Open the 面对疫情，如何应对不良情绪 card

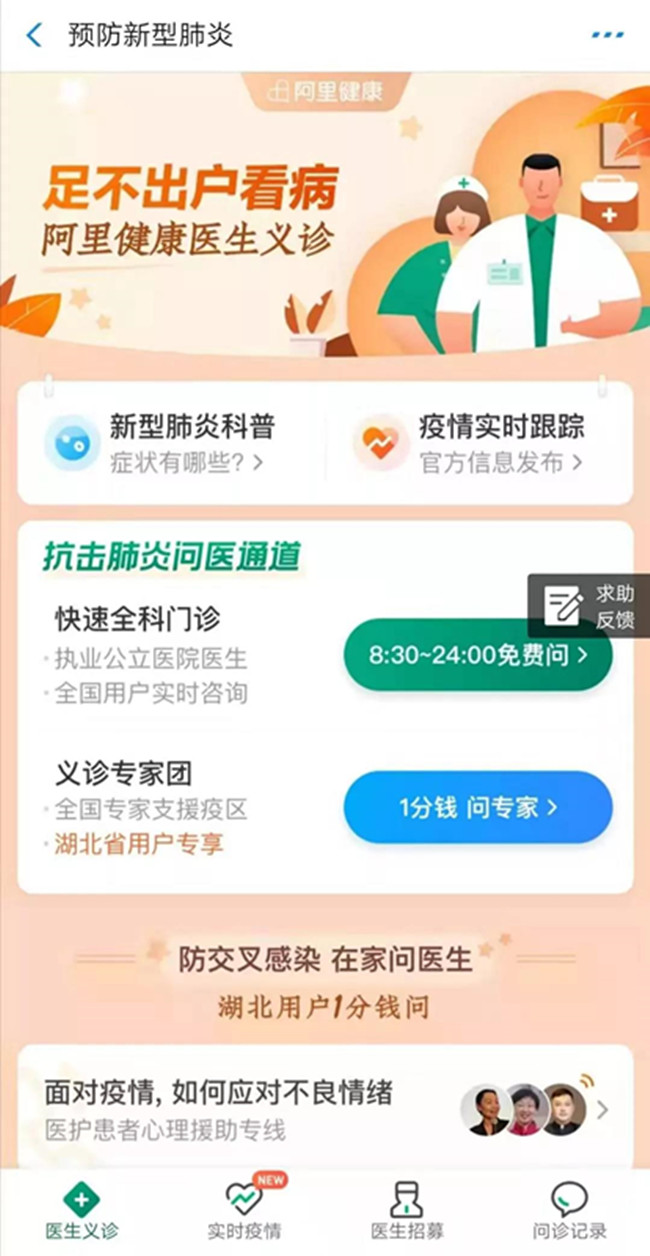[324, 1108]
